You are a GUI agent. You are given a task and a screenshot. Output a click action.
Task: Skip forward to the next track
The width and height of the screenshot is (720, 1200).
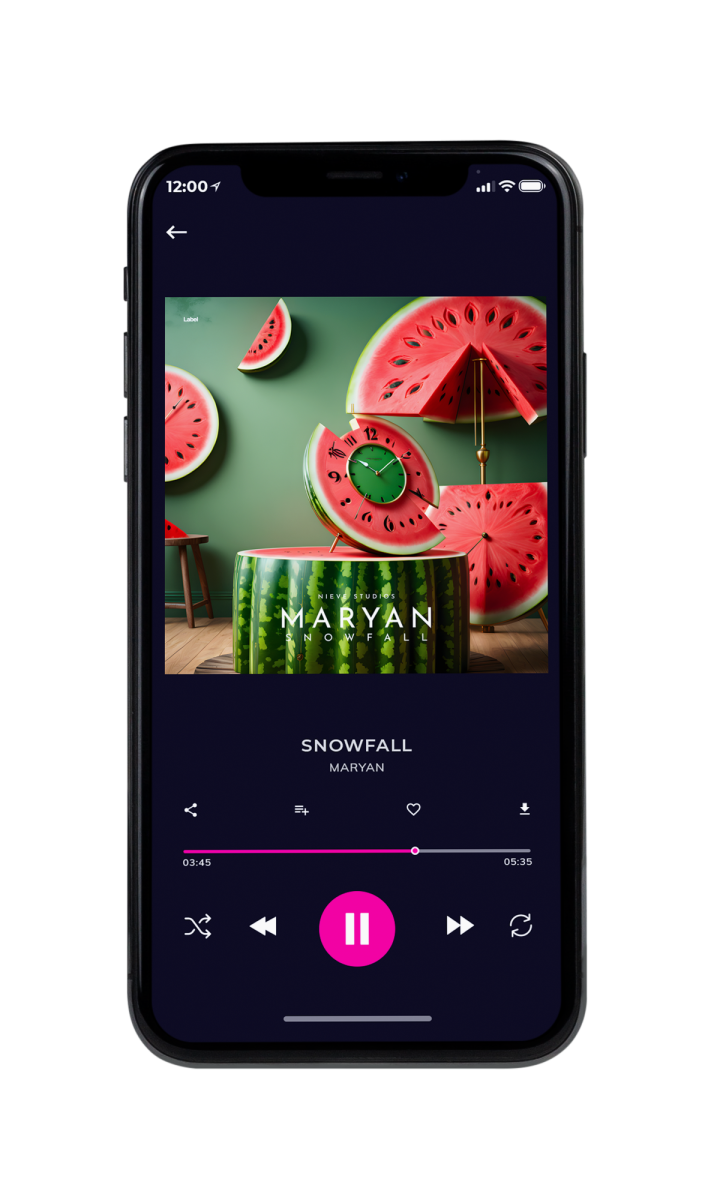(460, 926)
